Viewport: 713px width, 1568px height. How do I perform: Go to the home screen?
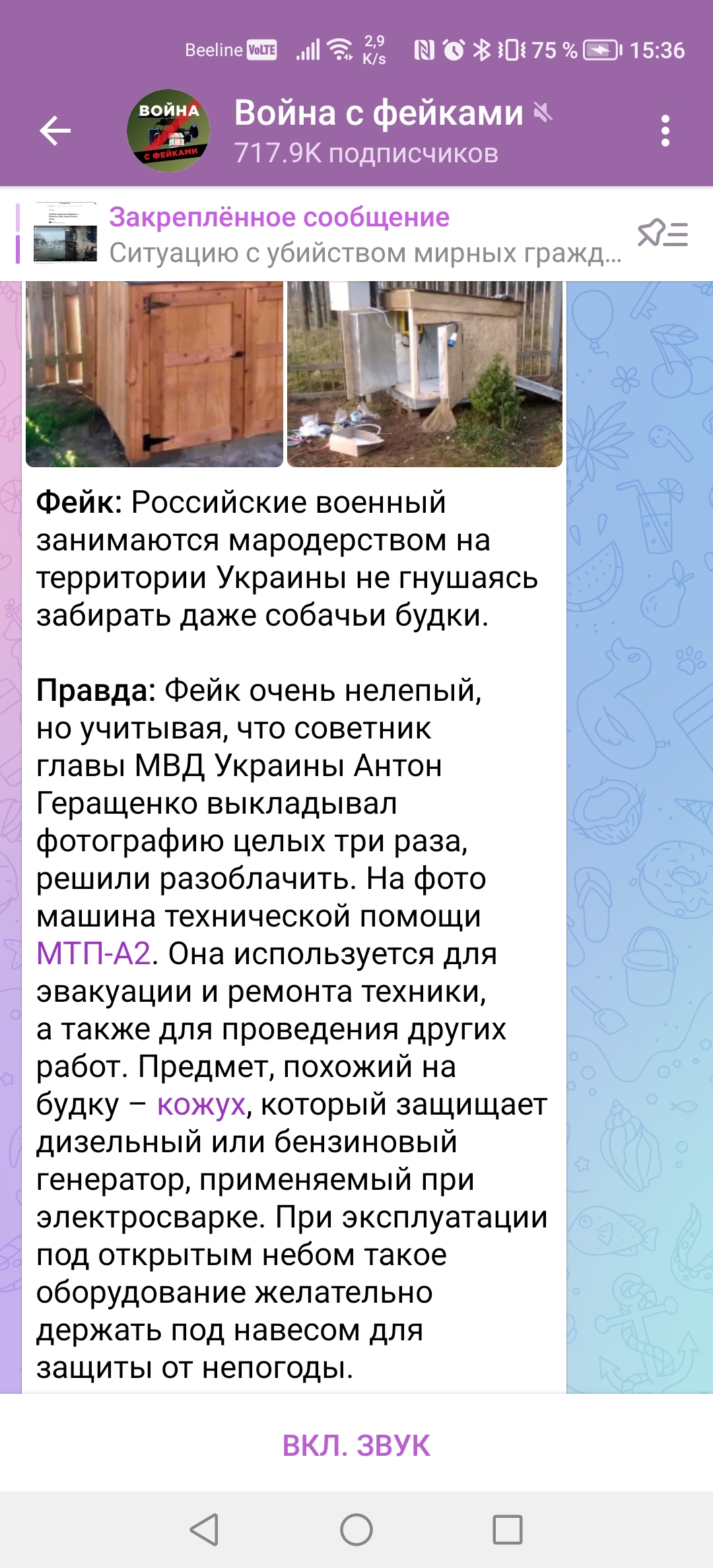[356, 1530]
